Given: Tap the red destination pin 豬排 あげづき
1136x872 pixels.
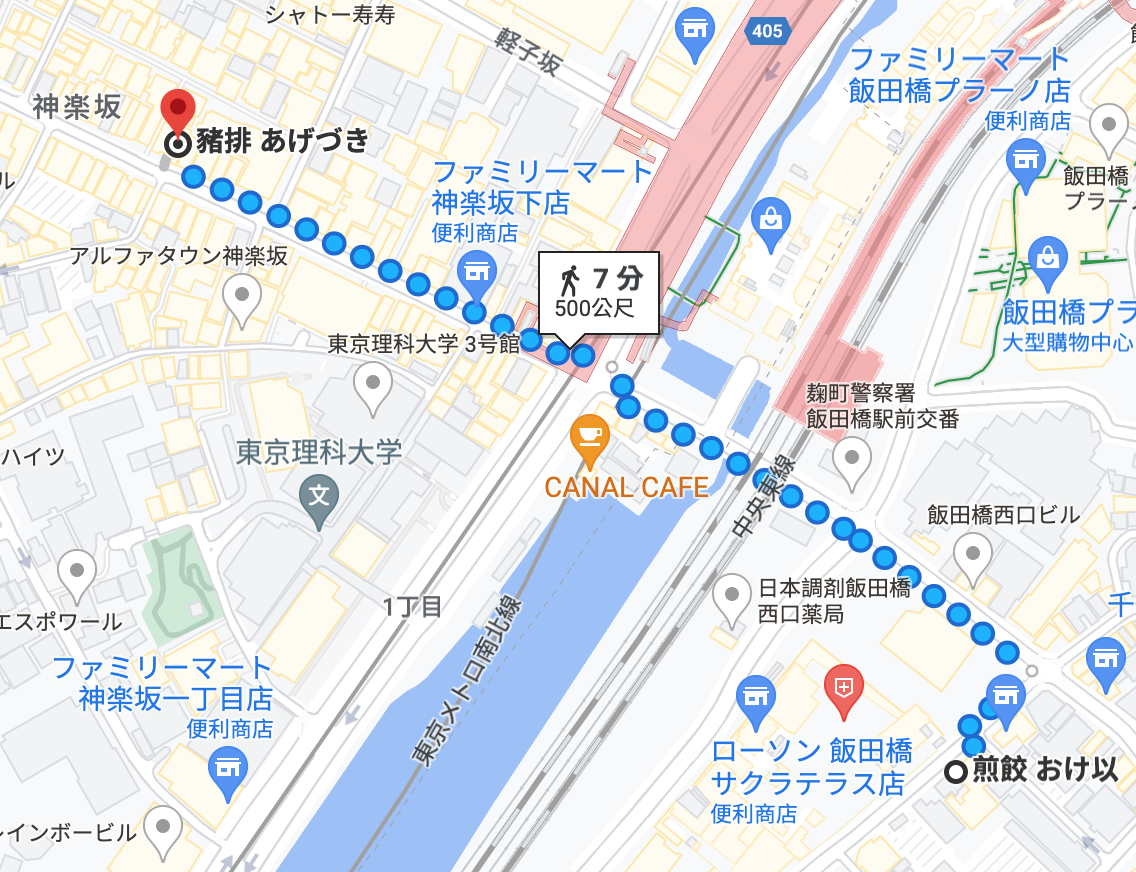Looking at the screenshot, I should coord(178,110).
